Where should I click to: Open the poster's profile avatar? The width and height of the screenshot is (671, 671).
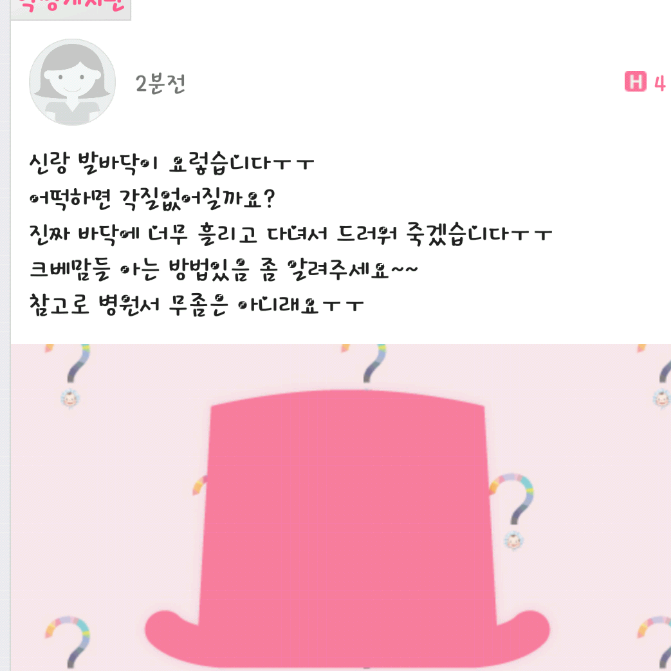pyautogui.click(x=72, y=83)
